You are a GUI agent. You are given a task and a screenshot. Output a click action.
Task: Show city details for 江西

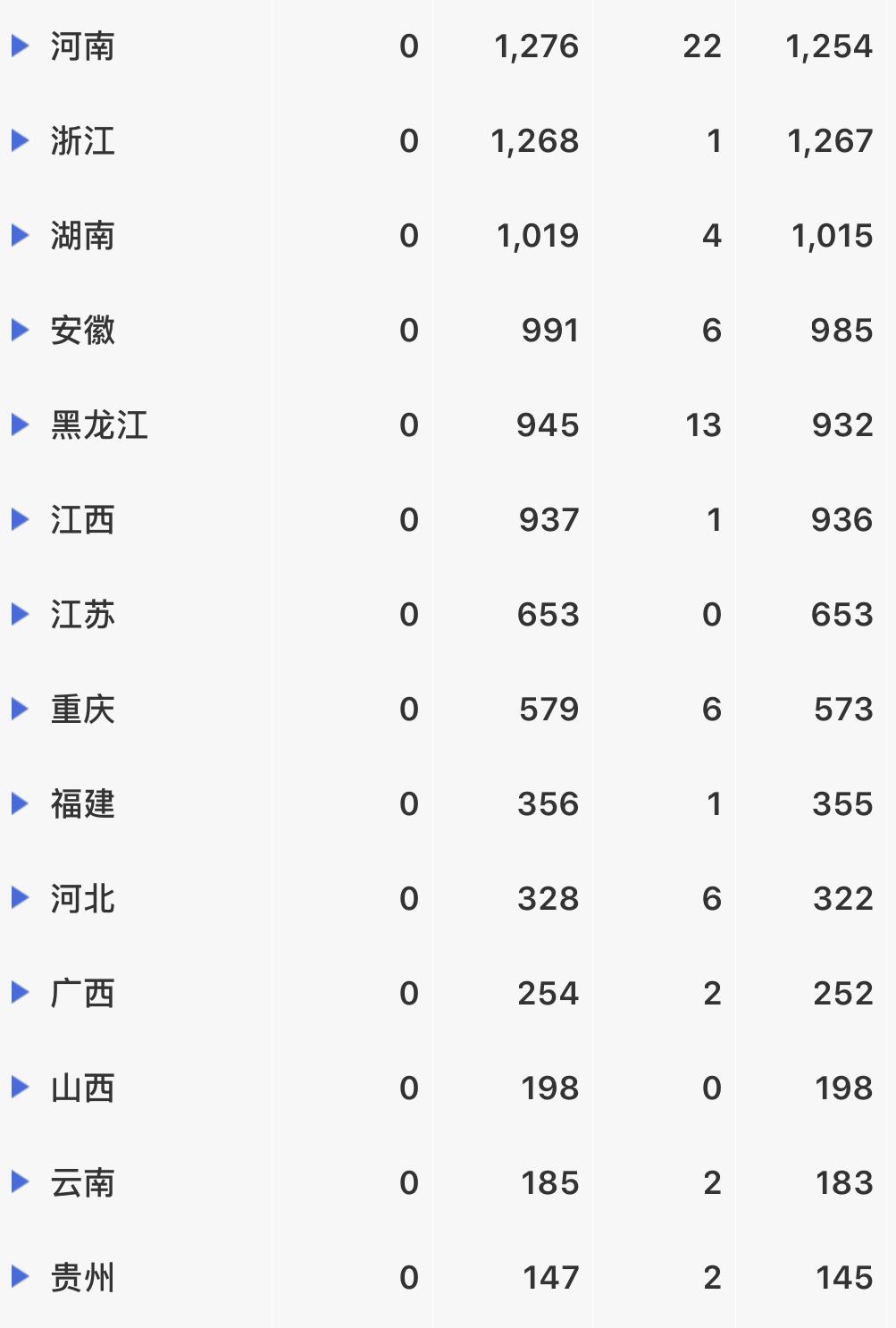coord(20,519)
